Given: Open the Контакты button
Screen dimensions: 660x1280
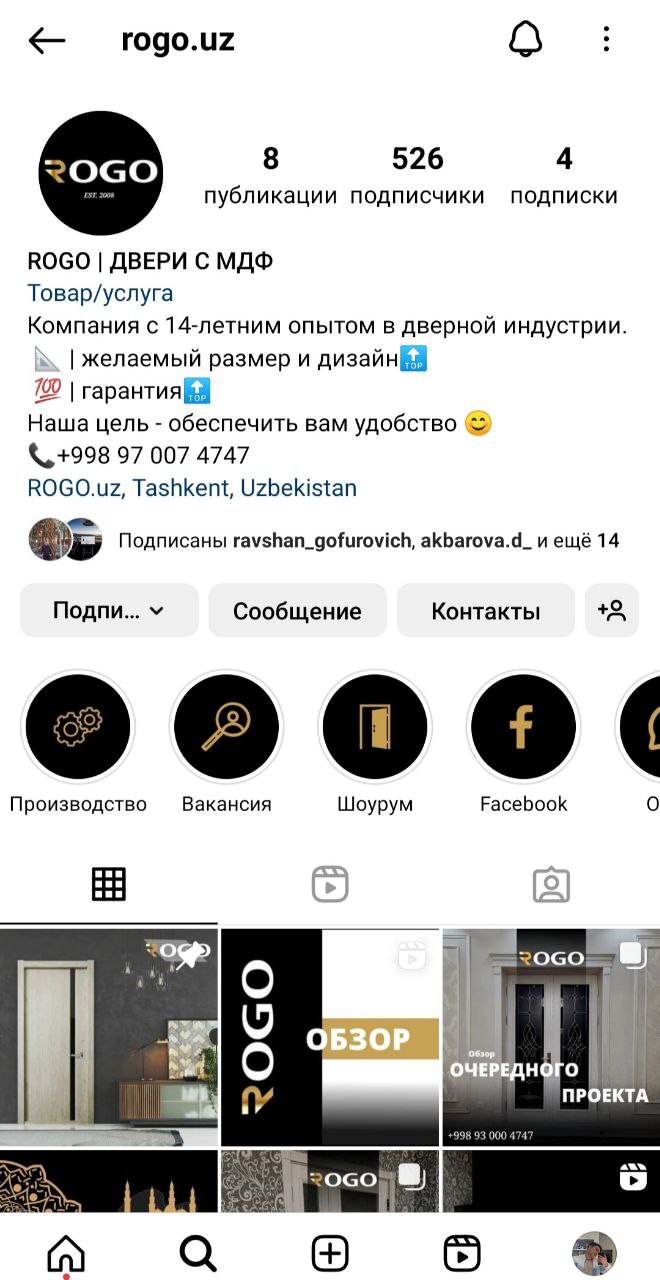Looking at the screenshot, I should (485, 611).
